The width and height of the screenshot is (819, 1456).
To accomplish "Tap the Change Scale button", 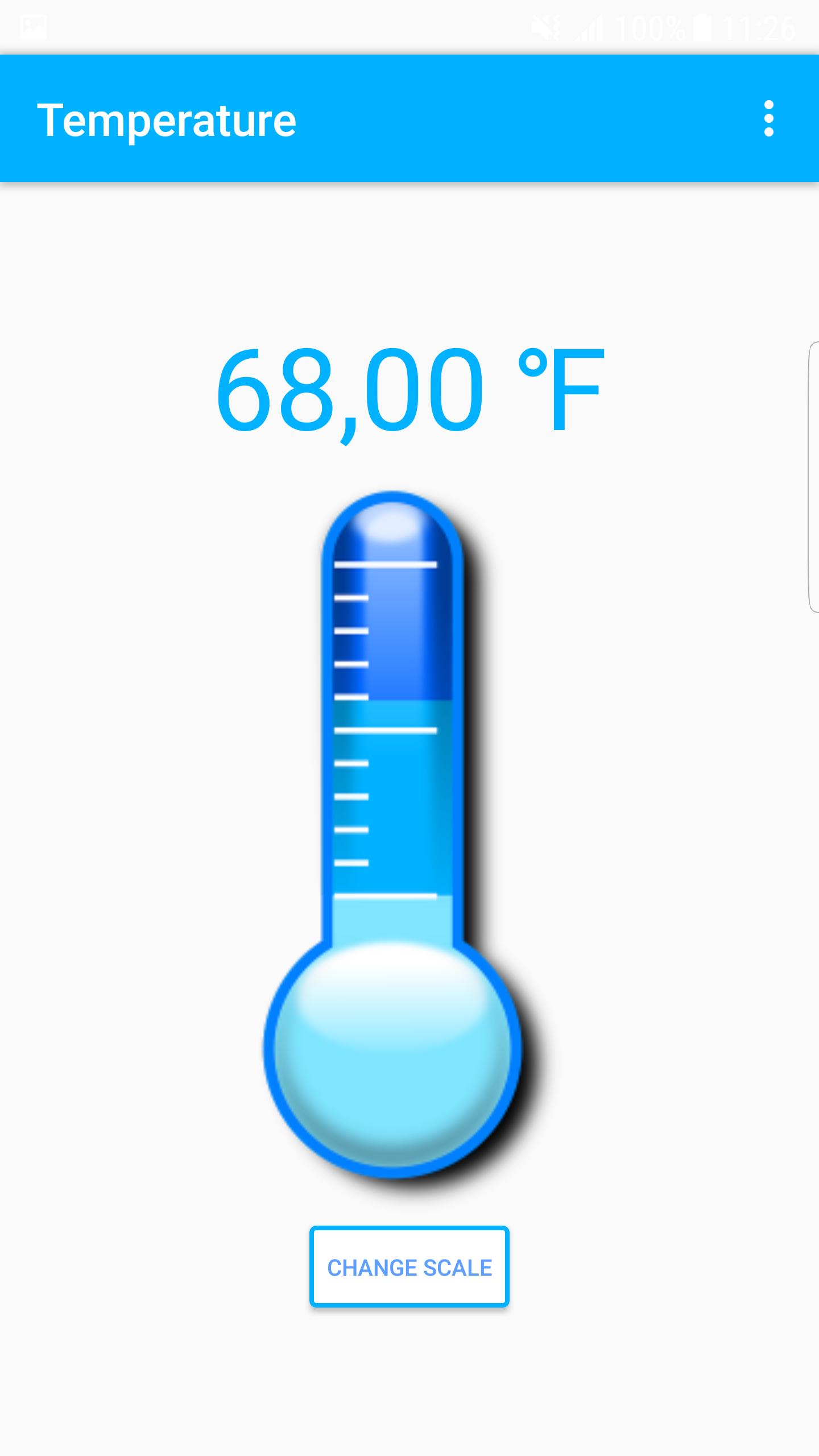I will pyautogui.click(x=409, y=1267).
